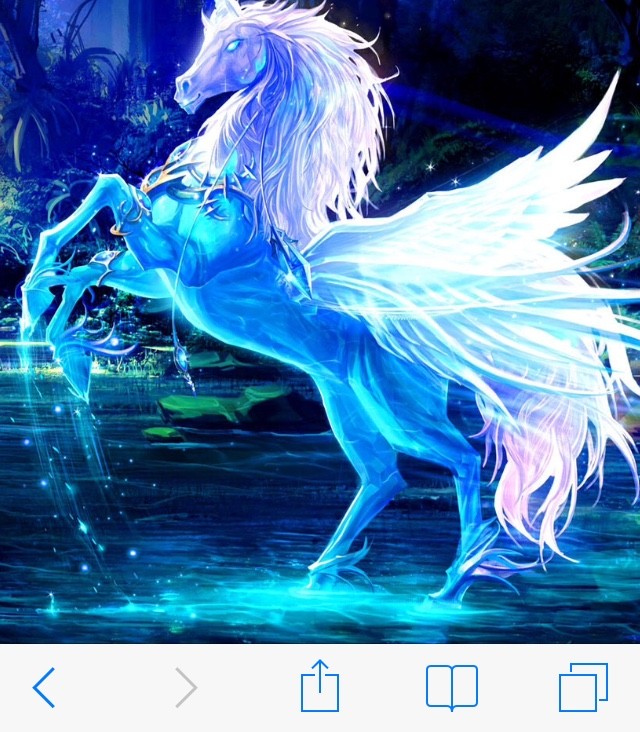Screen dimensions: 640x732
Task: Go back to the previous page
Action: click(44, 688)
